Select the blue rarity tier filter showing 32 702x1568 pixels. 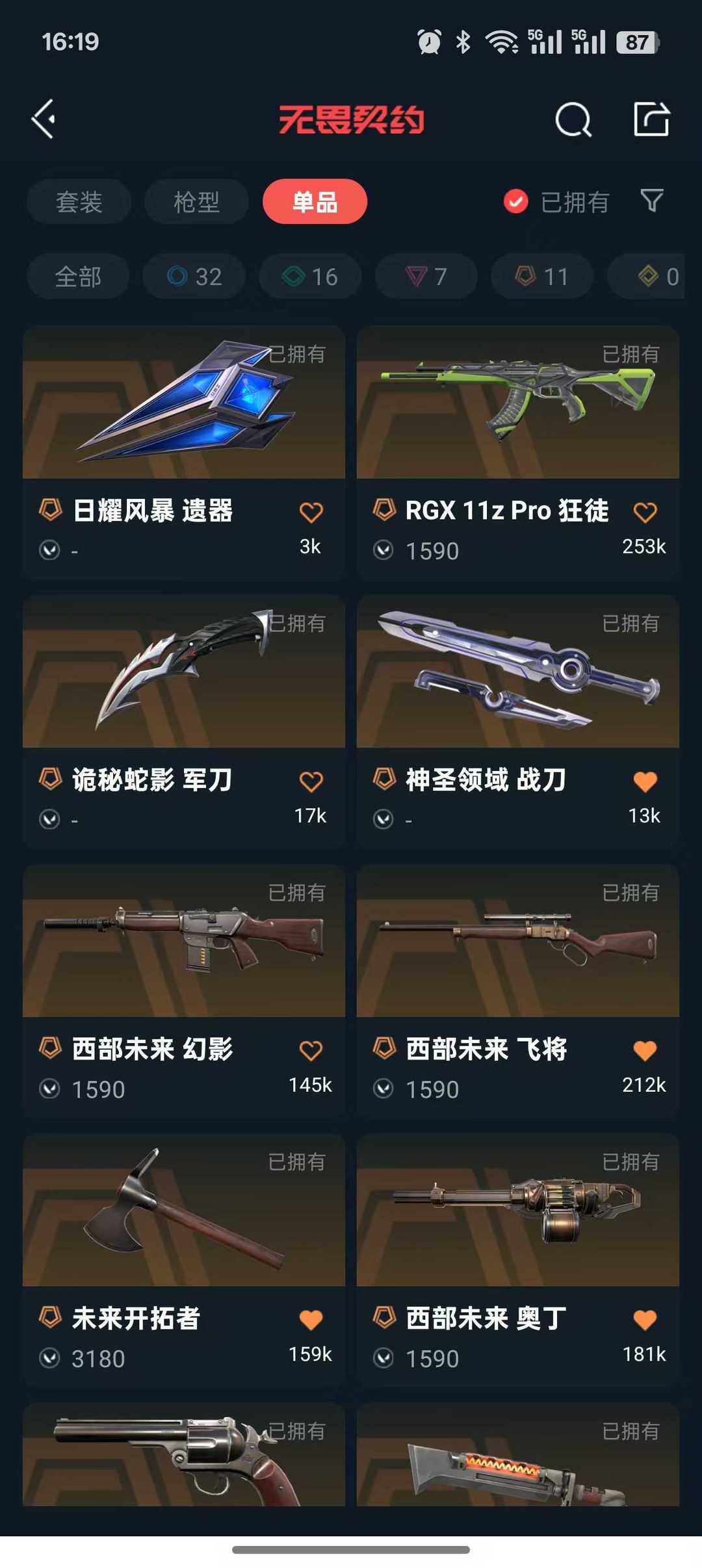(x=193, y=276)
